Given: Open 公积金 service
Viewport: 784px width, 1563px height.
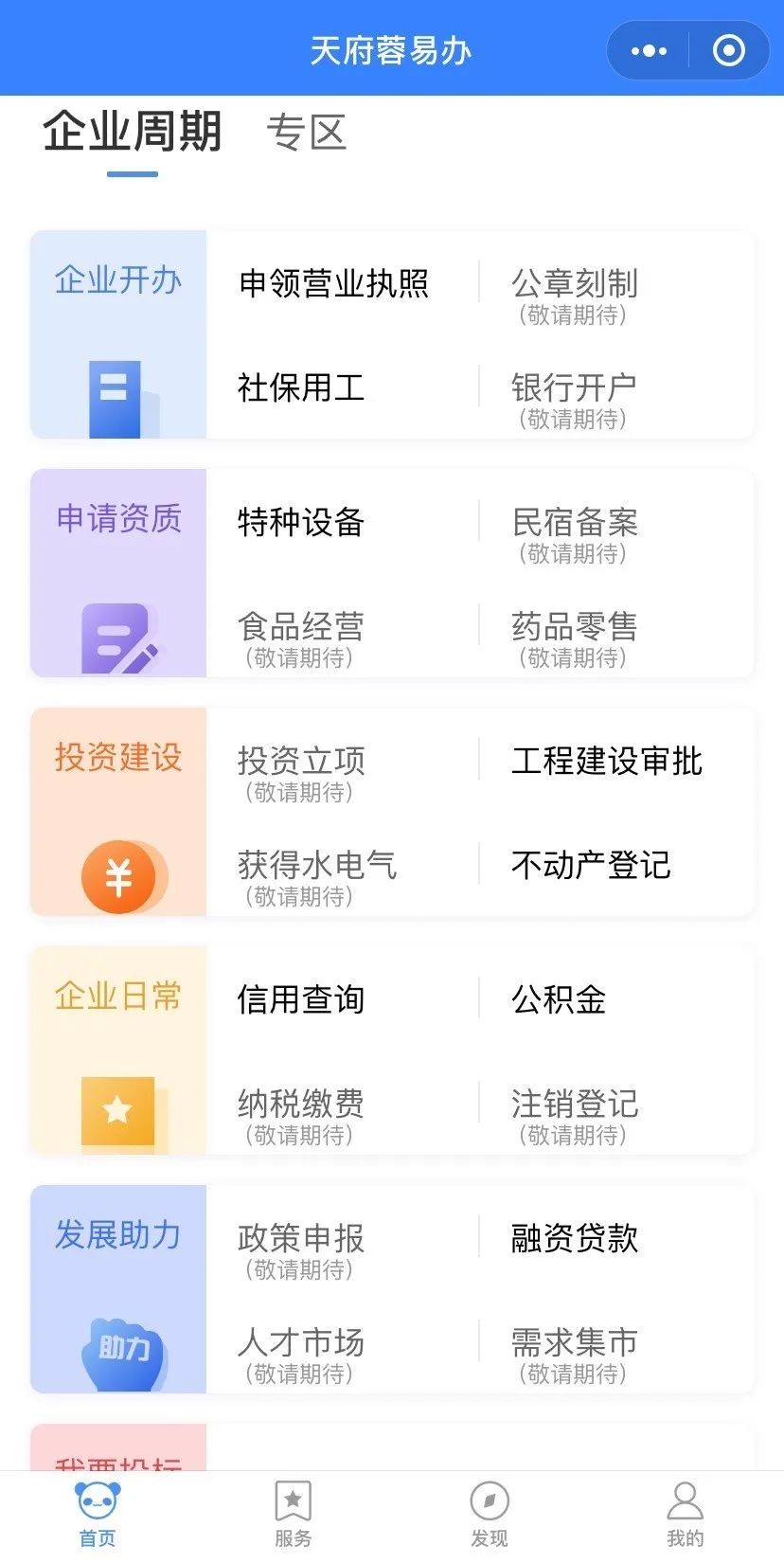Looking at the screenshot, I should 559,999.
